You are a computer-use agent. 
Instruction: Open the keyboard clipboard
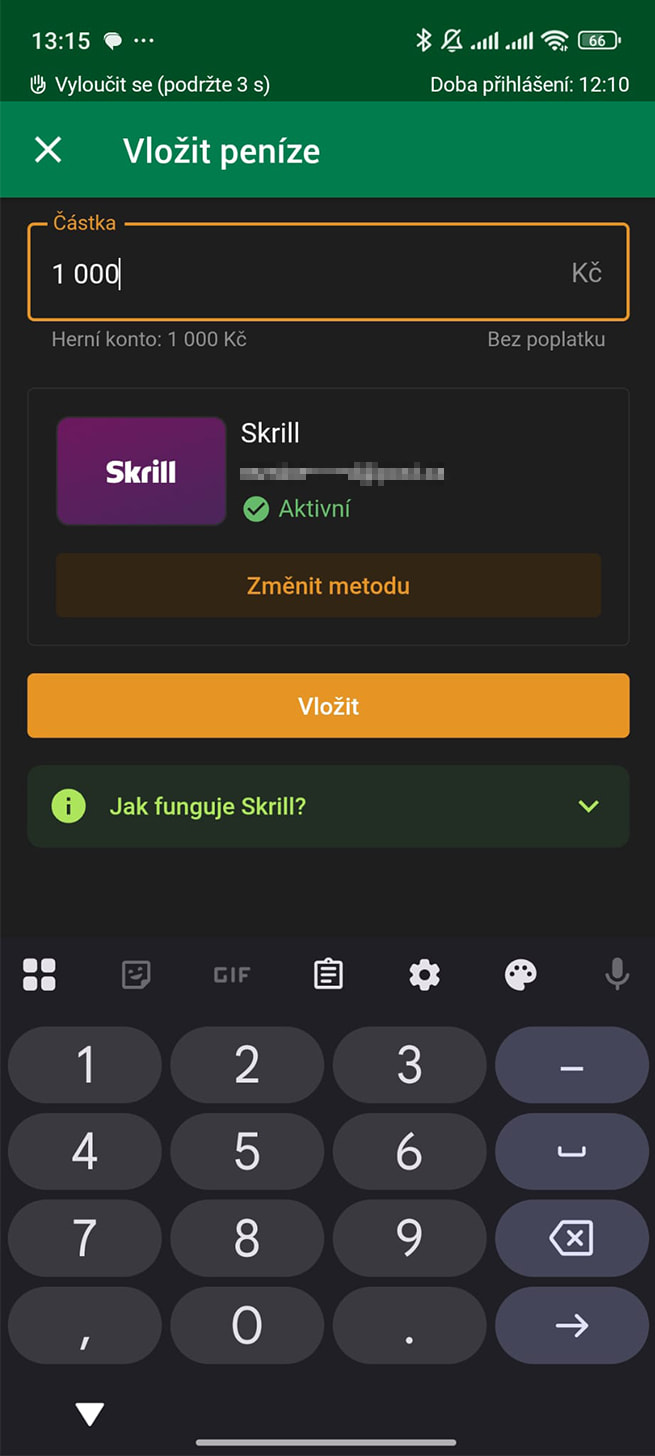[x=328, y=973]
